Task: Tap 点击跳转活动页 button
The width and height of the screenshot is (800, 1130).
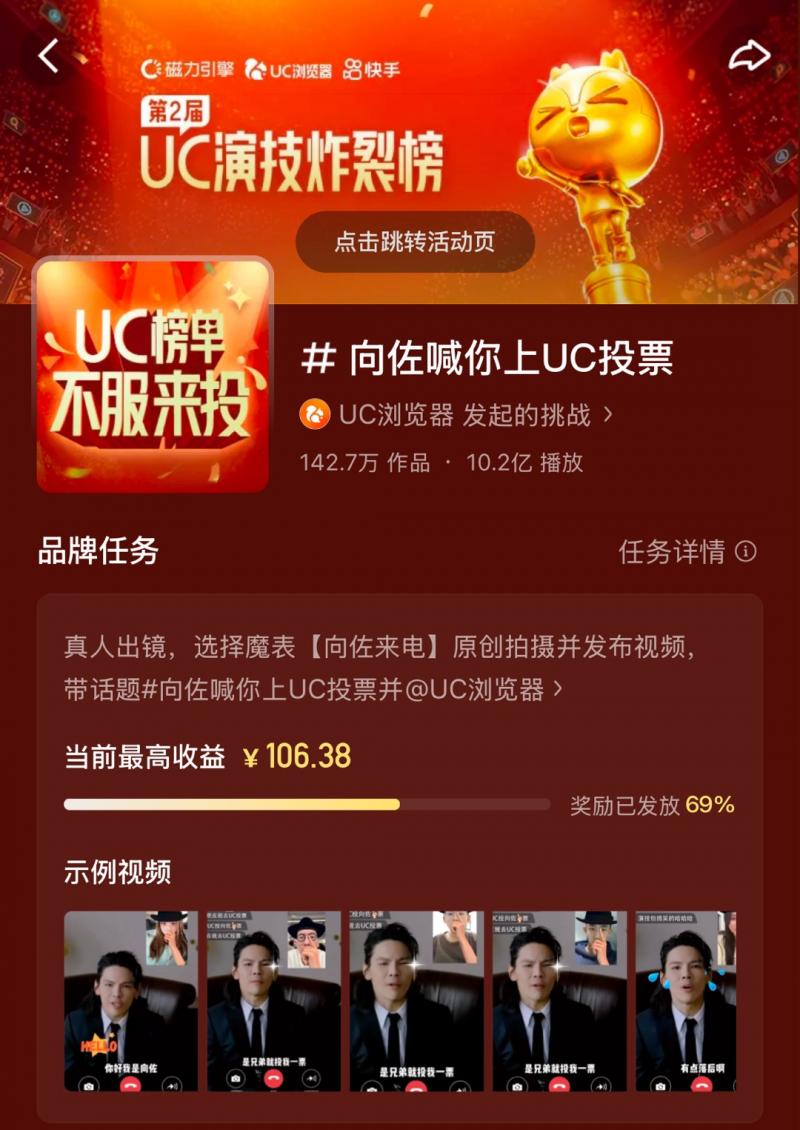Action: point(415,242)
